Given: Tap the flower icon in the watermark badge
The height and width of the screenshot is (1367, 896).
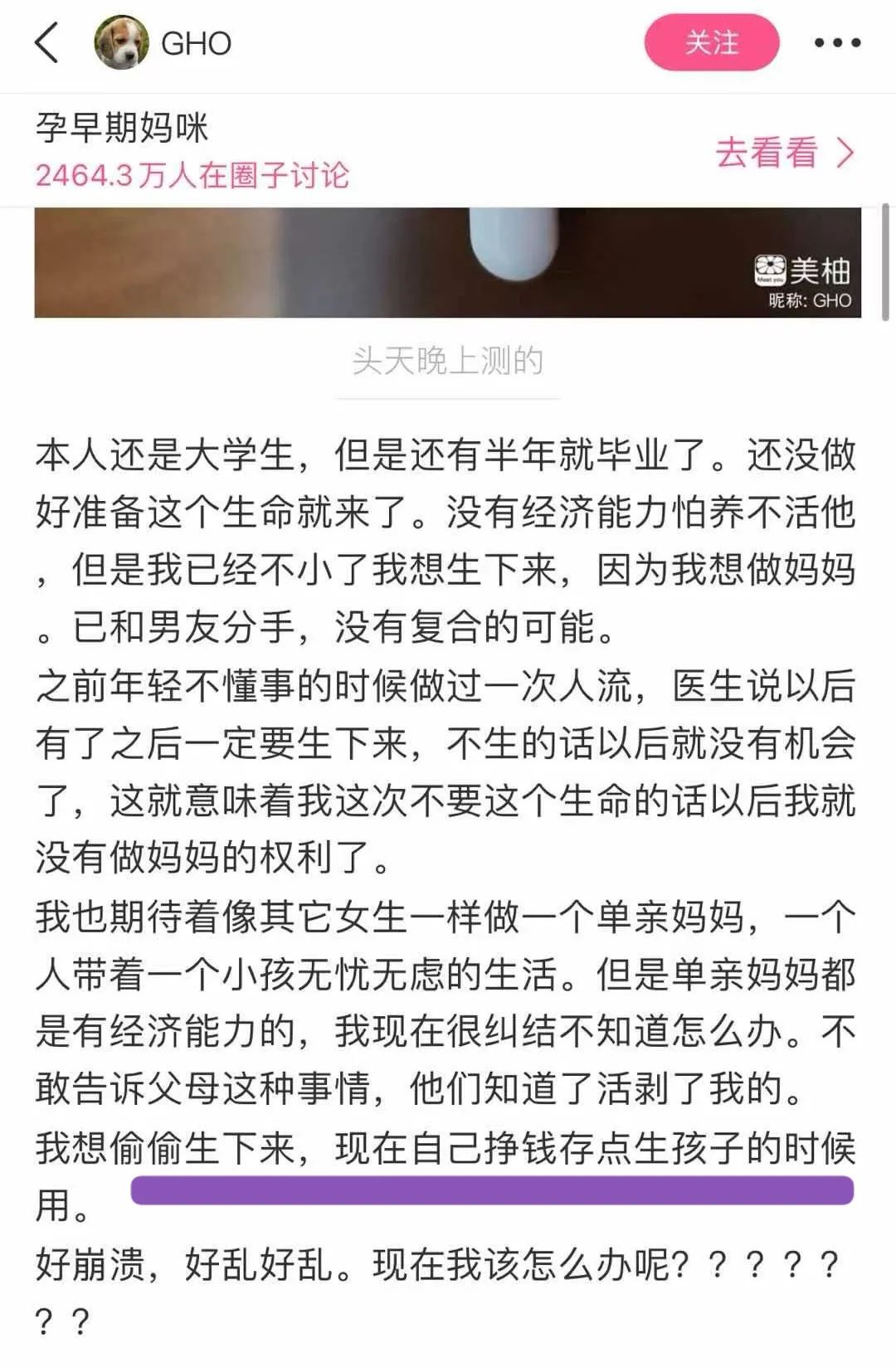Looking at the screenshot, I should [771, 270].
